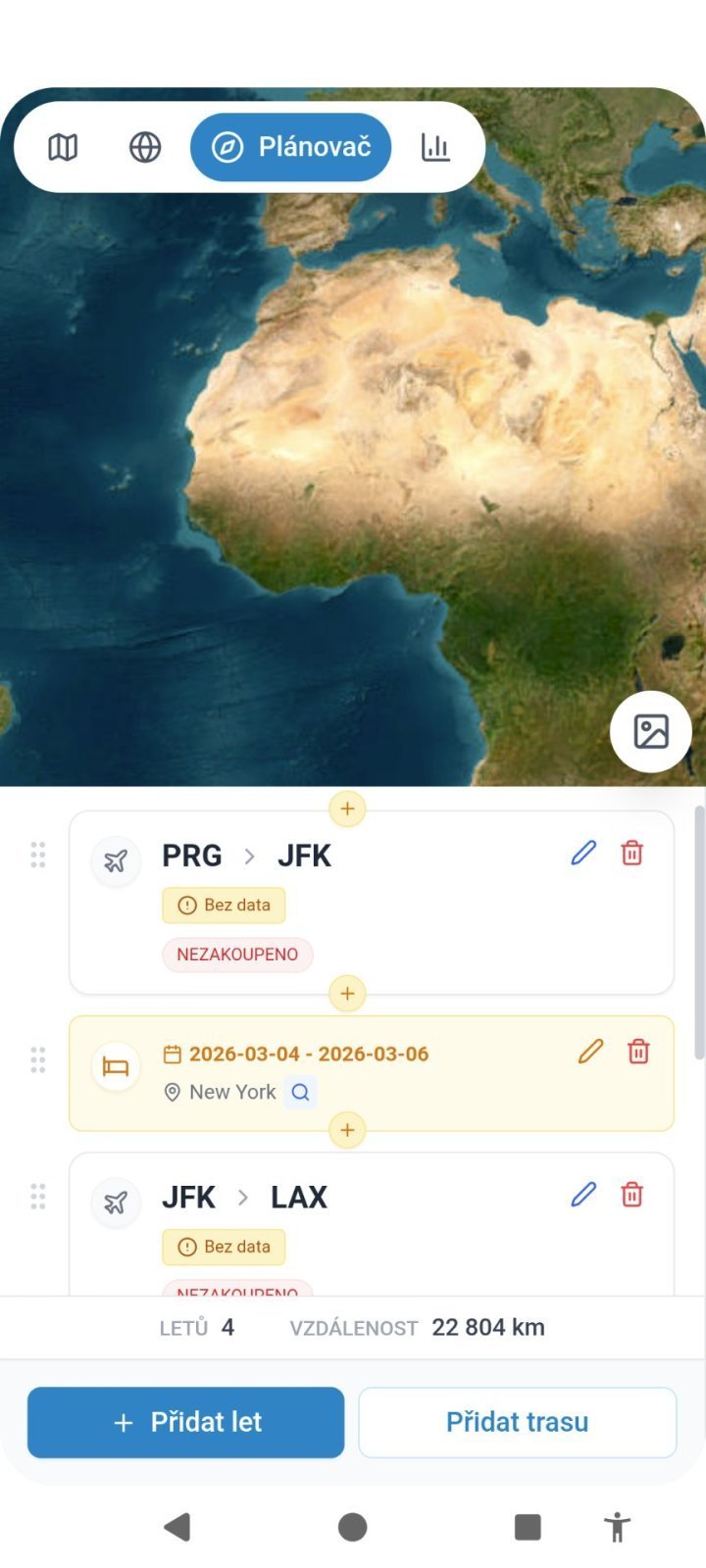The width and height of the screenshot is (706, 1568).
Task: Insert an item after the New York stay
Action: [347, 1129]
